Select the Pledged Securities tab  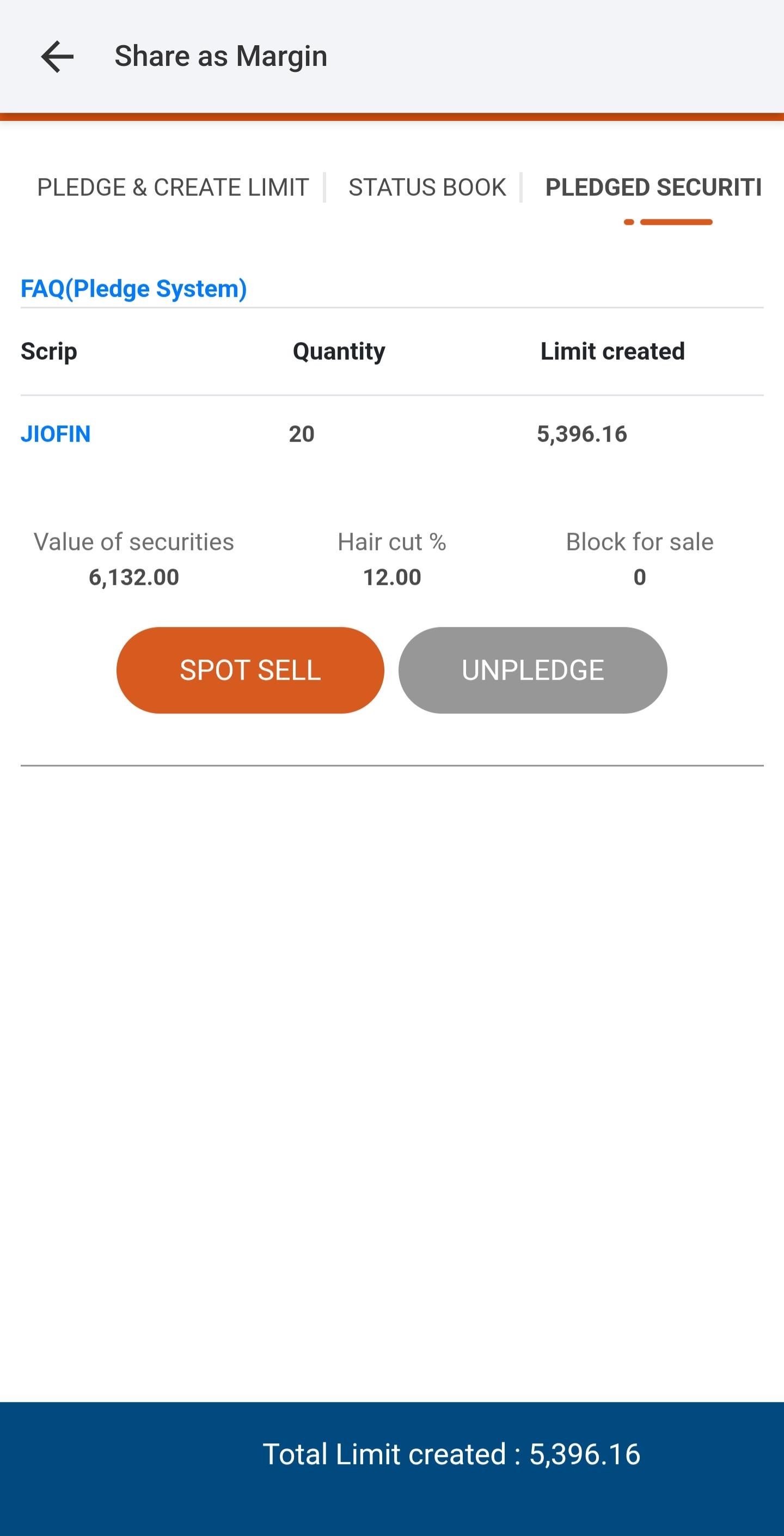coord(653,187)
